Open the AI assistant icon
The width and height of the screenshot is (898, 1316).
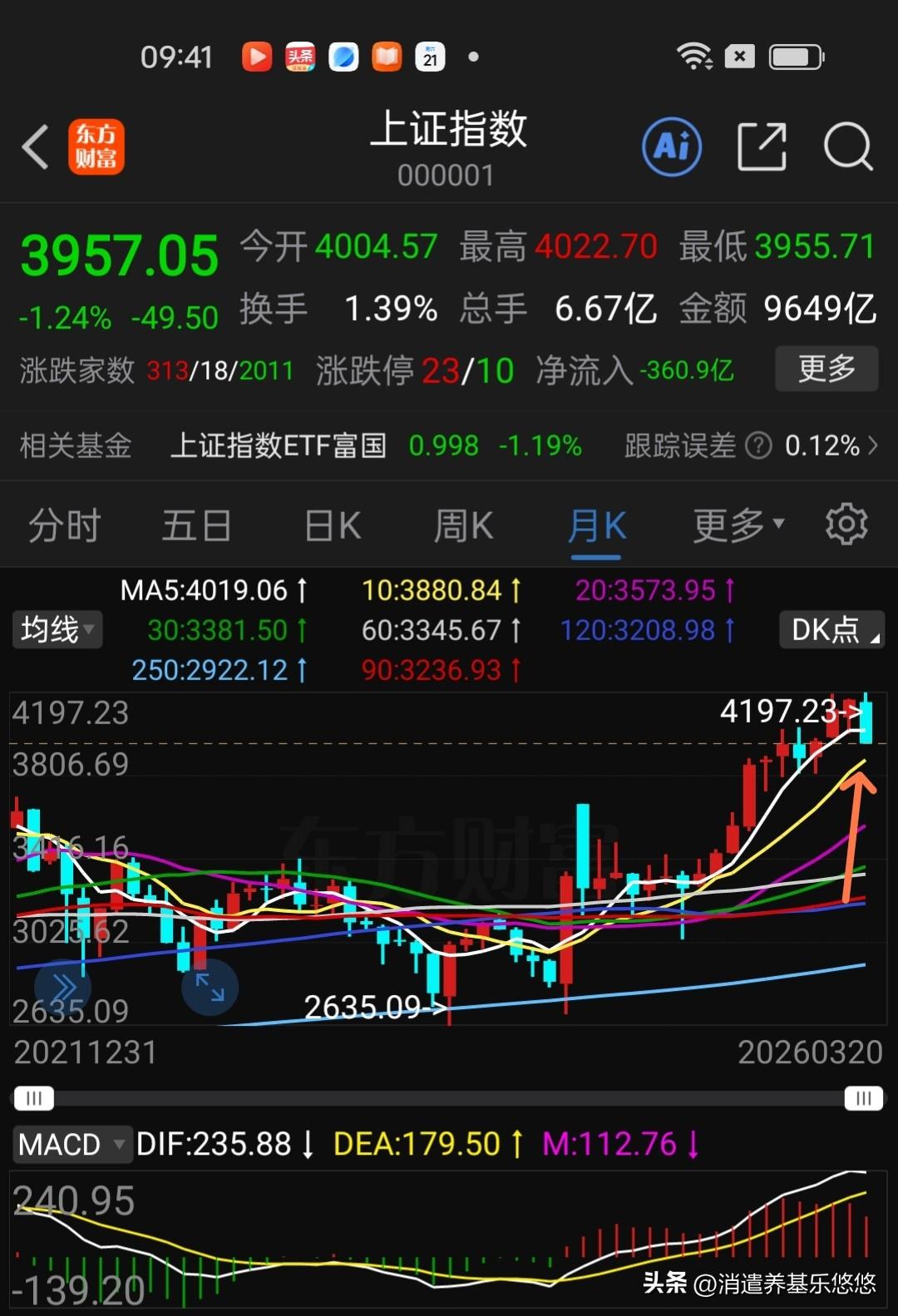tap(671, 145)
